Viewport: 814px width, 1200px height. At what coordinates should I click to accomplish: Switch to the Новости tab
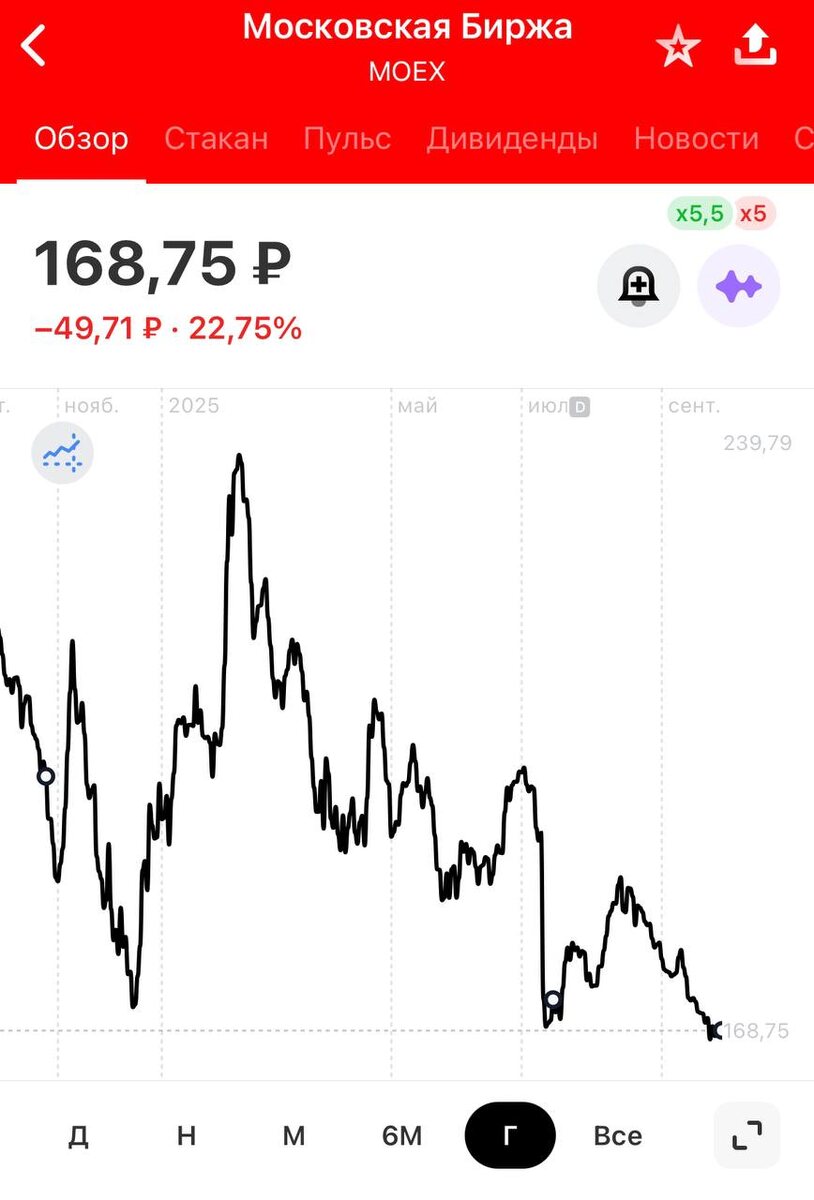pos(696,138)
